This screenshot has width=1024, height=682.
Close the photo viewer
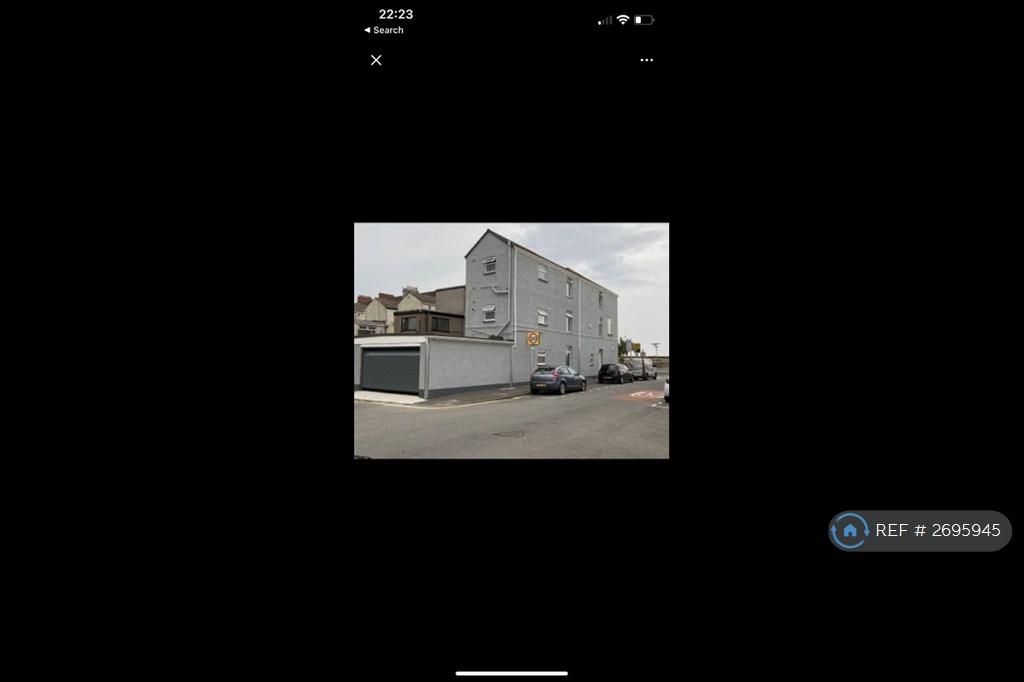pyautogui.click(x=376, y=60)
